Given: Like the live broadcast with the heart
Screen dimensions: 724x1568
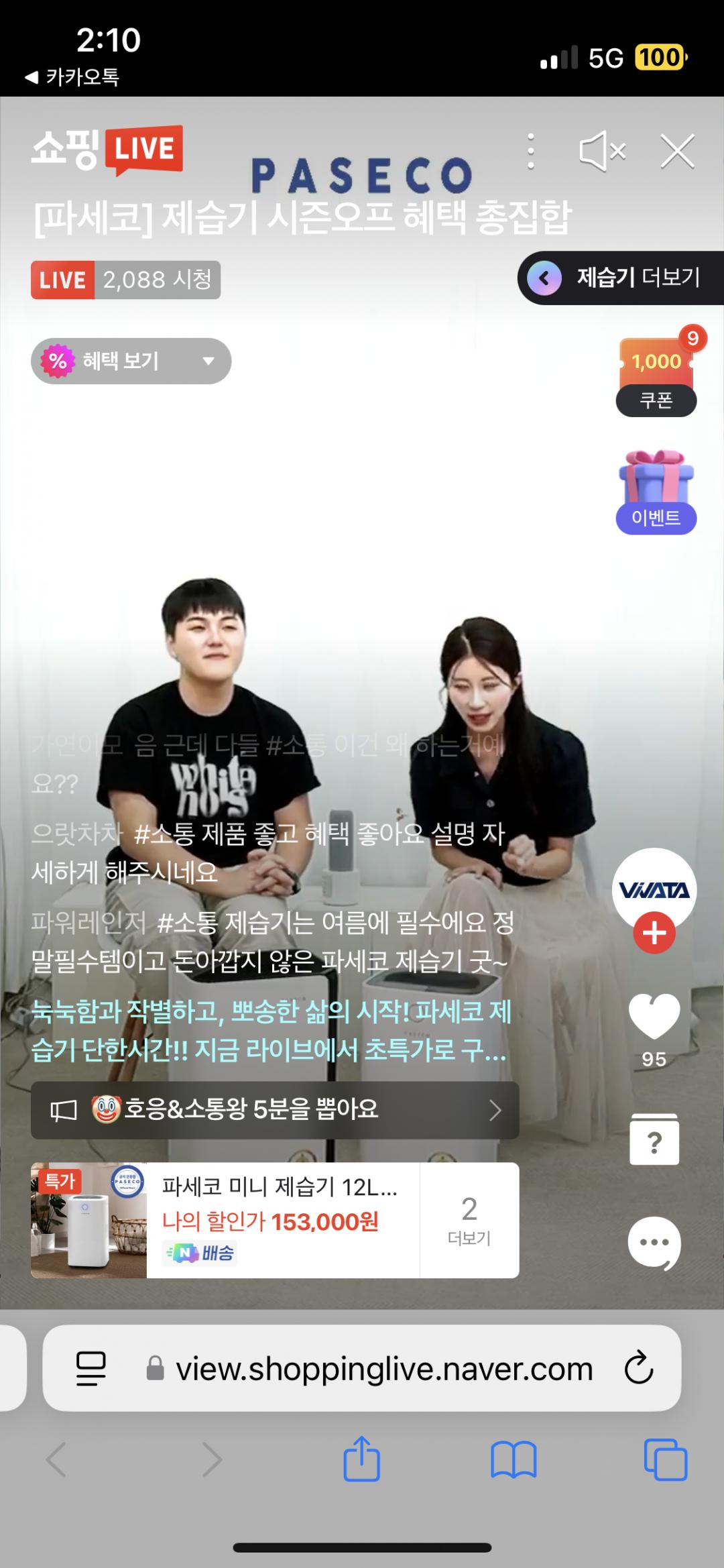Looking at the screenshot, I should (x=654, y=1016).
